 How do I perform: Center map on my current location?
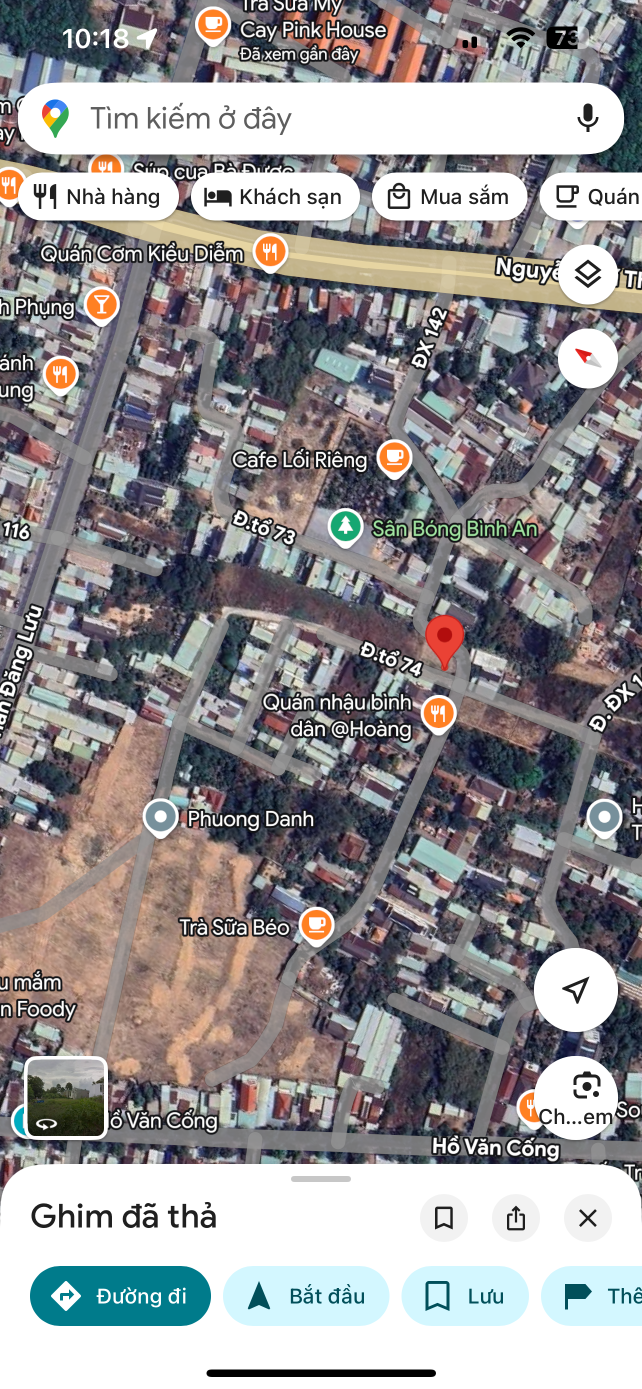pyautogui.click(x=575, y=989)
